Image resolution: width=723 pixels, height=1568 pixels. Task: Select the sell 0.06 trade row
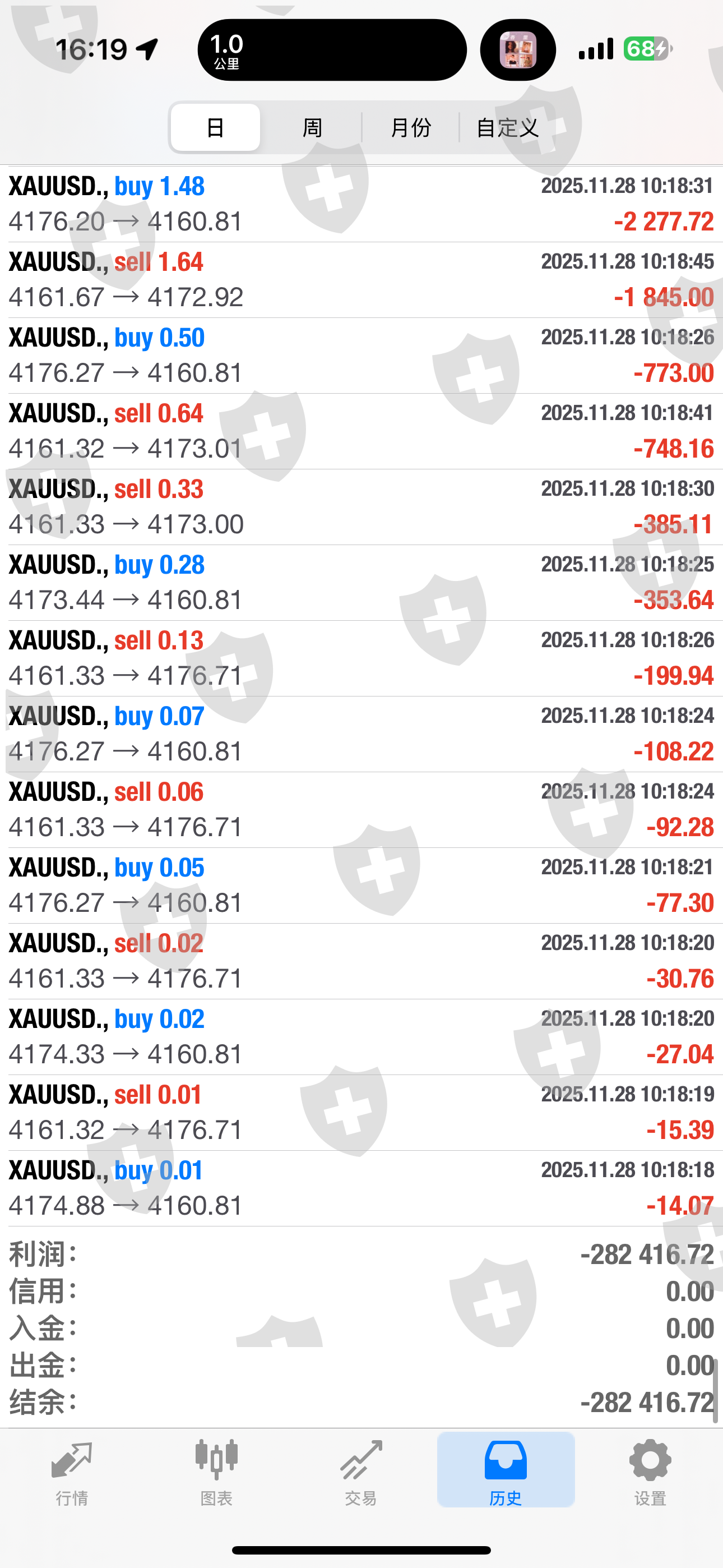(x=361, y=809)
